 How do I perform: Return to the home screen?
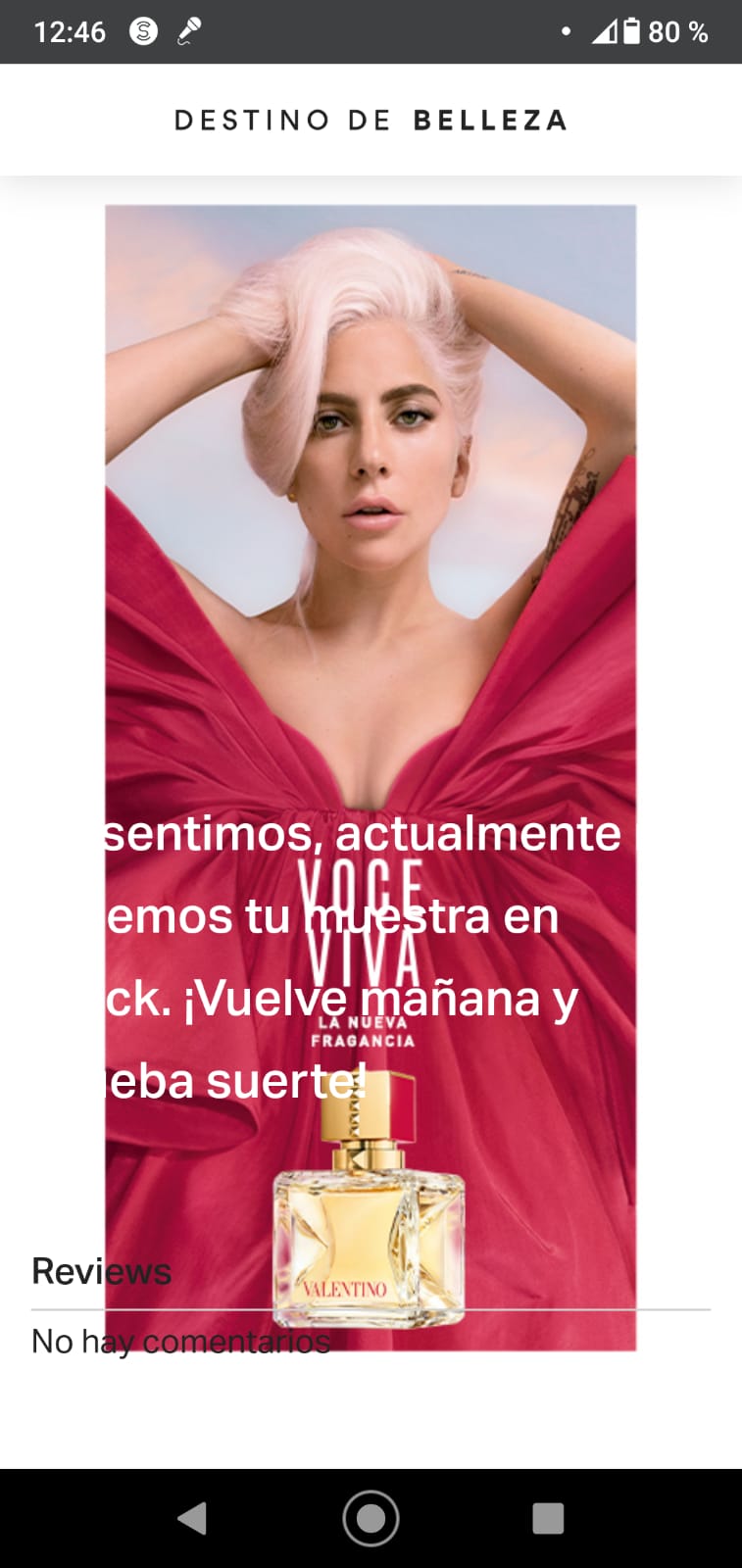pos(371,1518)
